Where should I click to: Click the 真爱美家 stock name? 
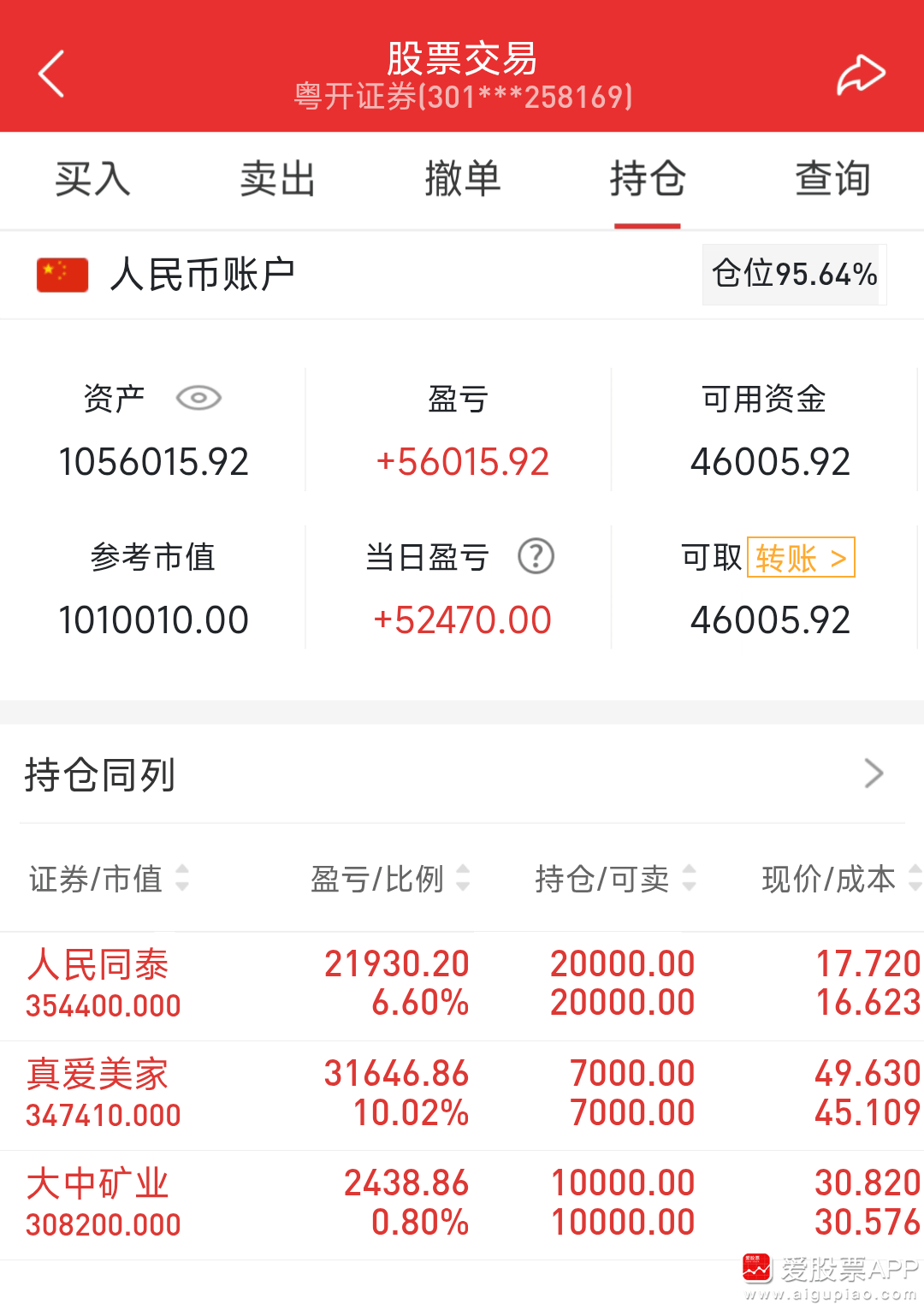(98, 1073)
